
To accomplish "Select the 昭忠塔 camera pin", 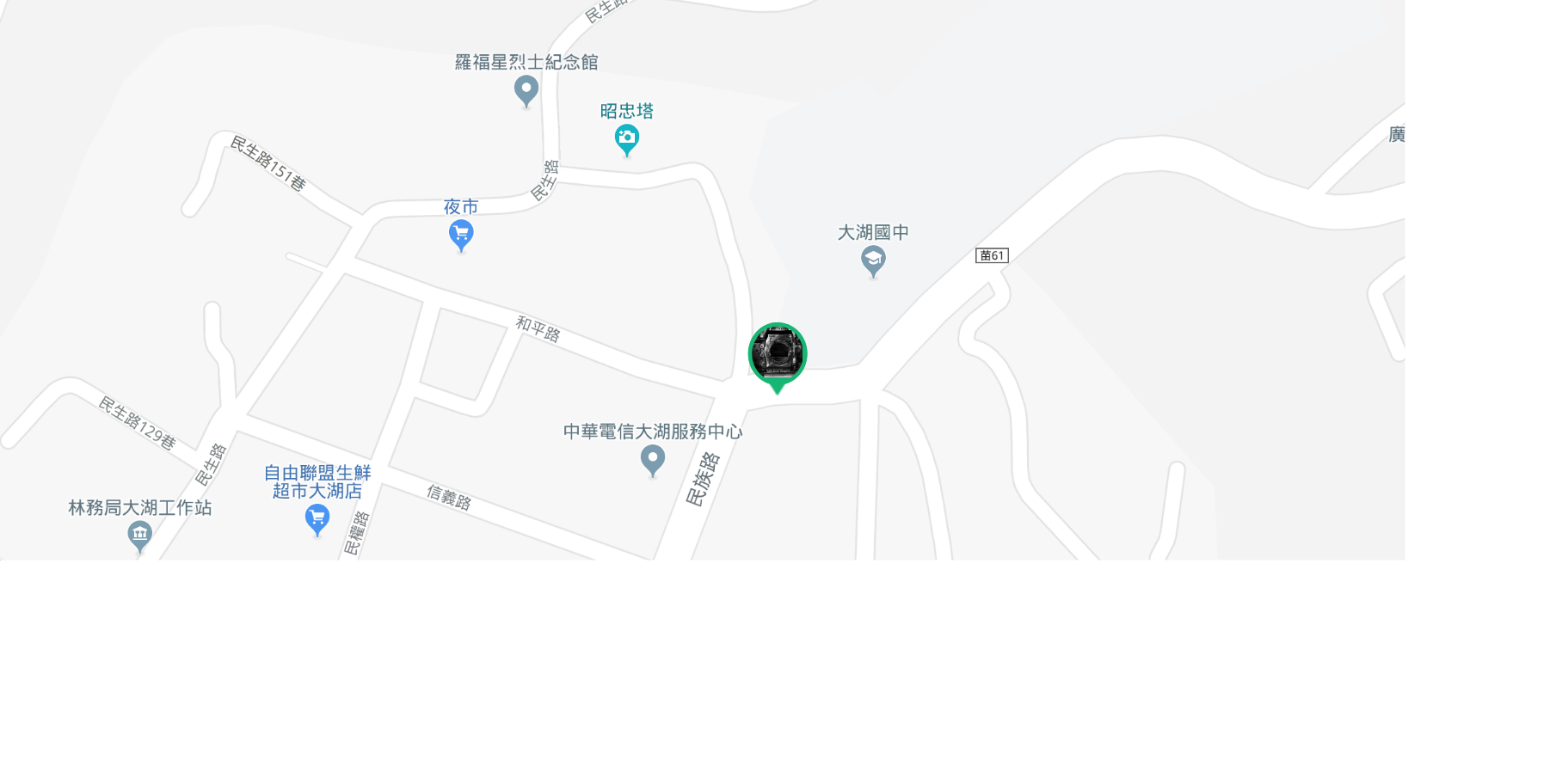I will (x=626, y=138).
